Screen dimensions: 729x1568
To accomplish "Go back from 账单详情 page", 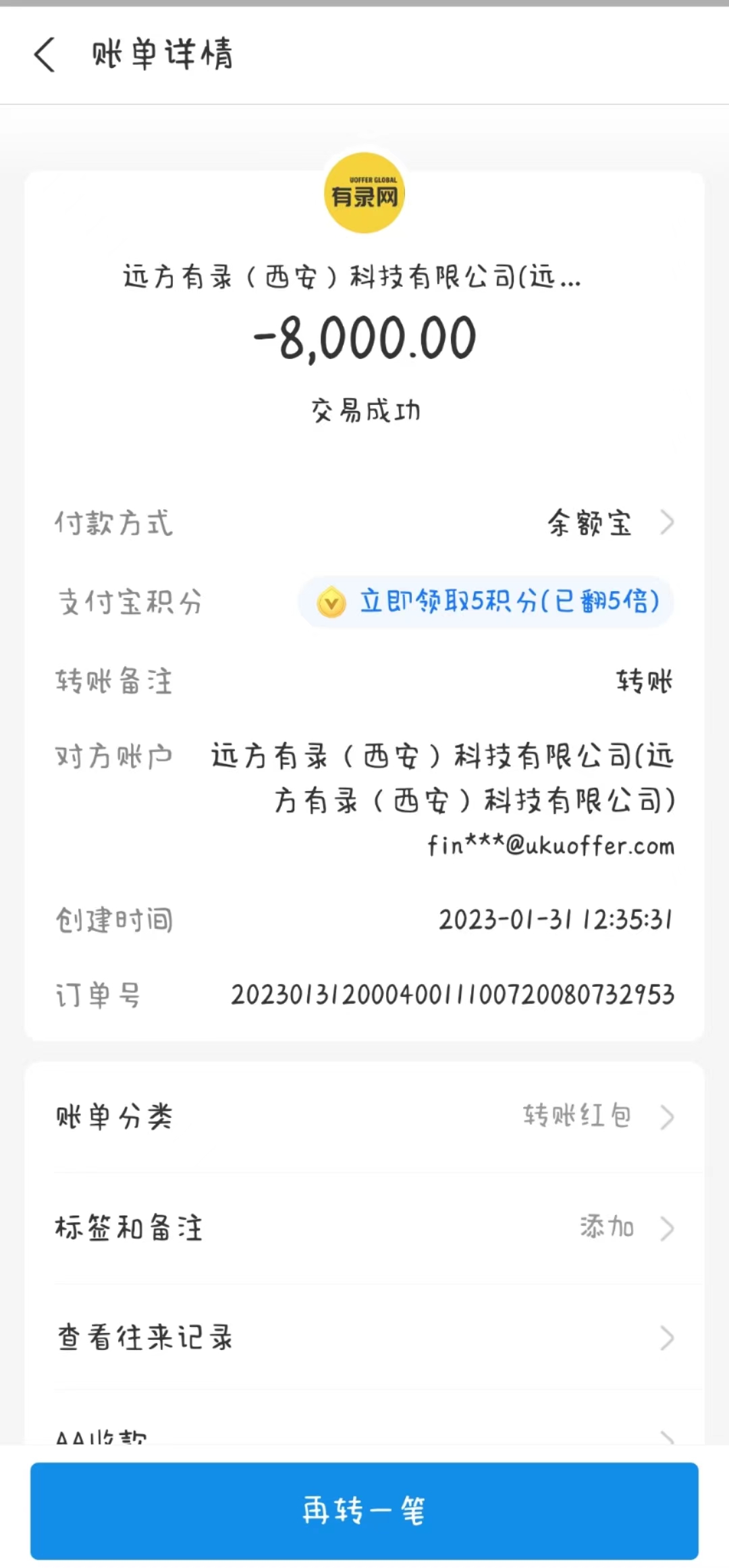I will click(x=45, y=55).
